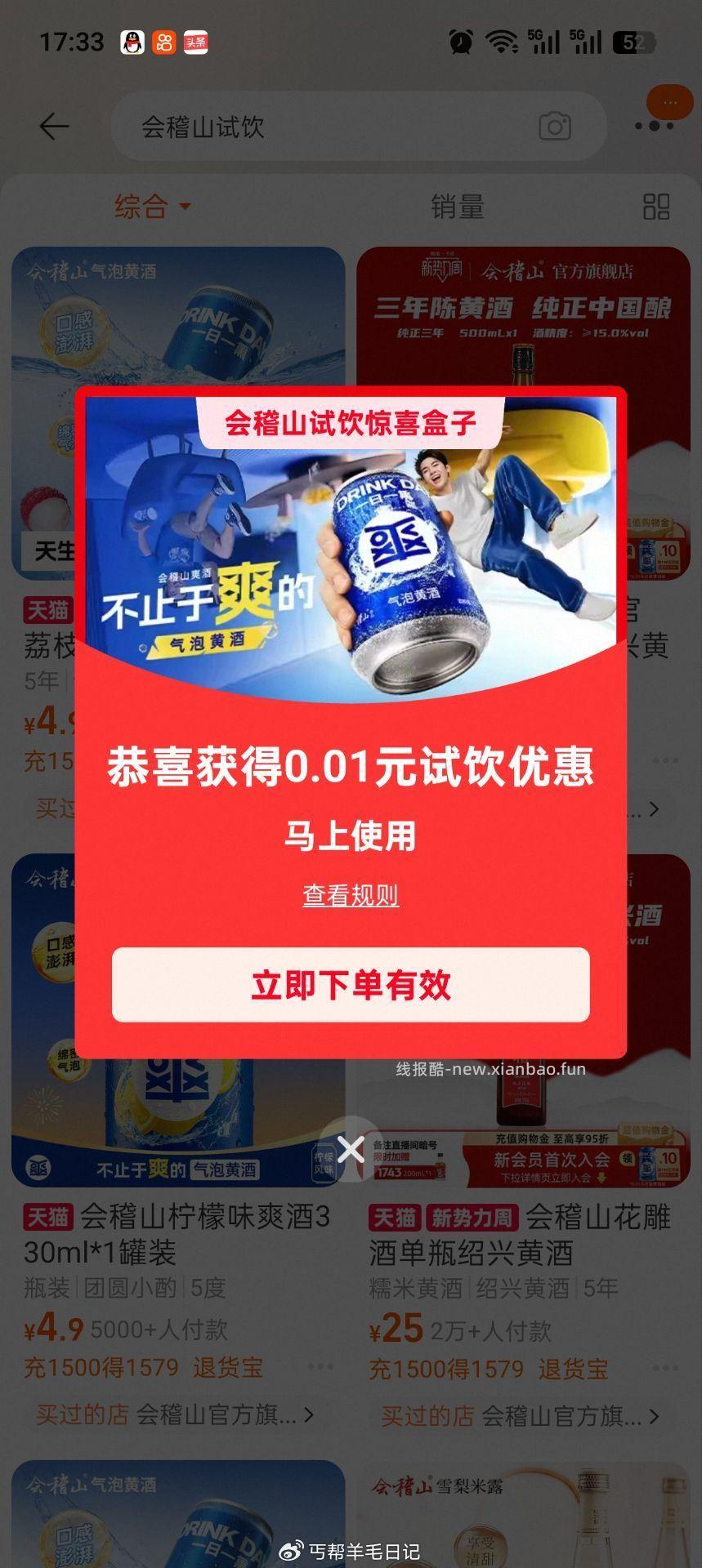Switch to the 销量 sorting tab
The width and height of the screenshot is (702, 1568).
(x=457, y=208)
